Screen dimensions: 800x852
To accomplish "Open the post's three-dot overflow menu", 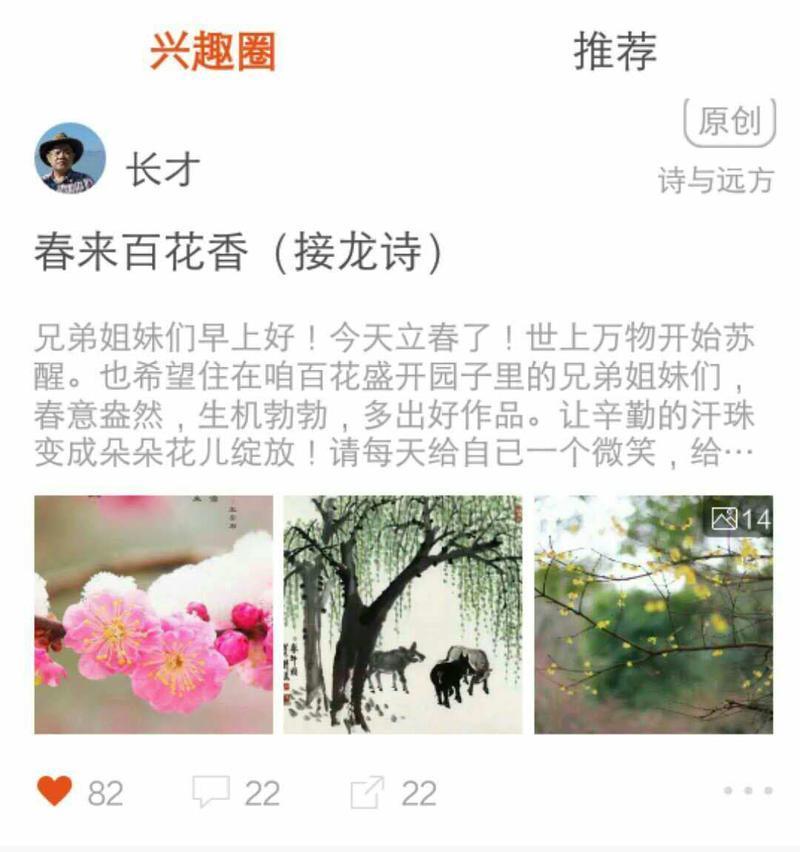I will pos(748,791).
